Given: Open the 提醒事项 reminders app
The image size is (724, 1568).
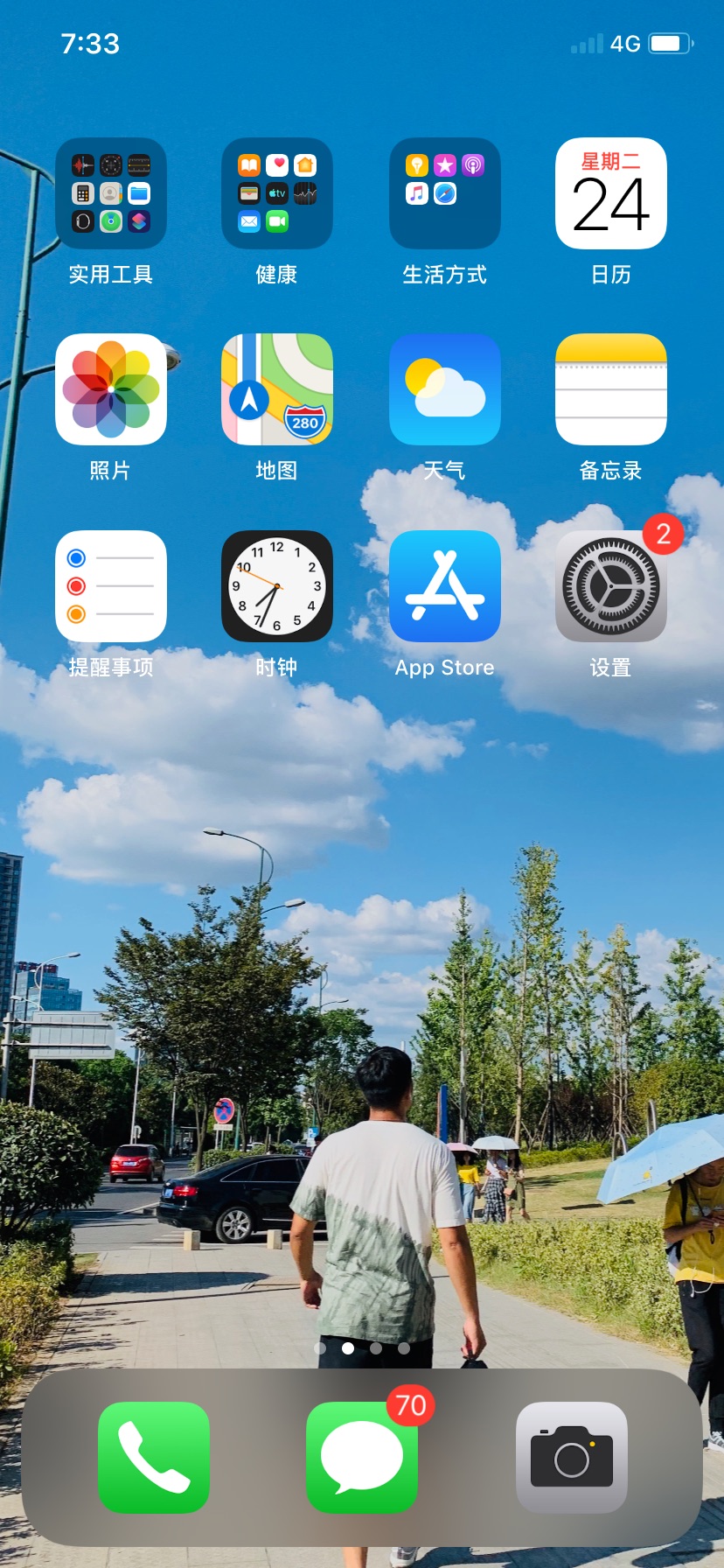Looking at the screenshot, I should tap(111, 586).
